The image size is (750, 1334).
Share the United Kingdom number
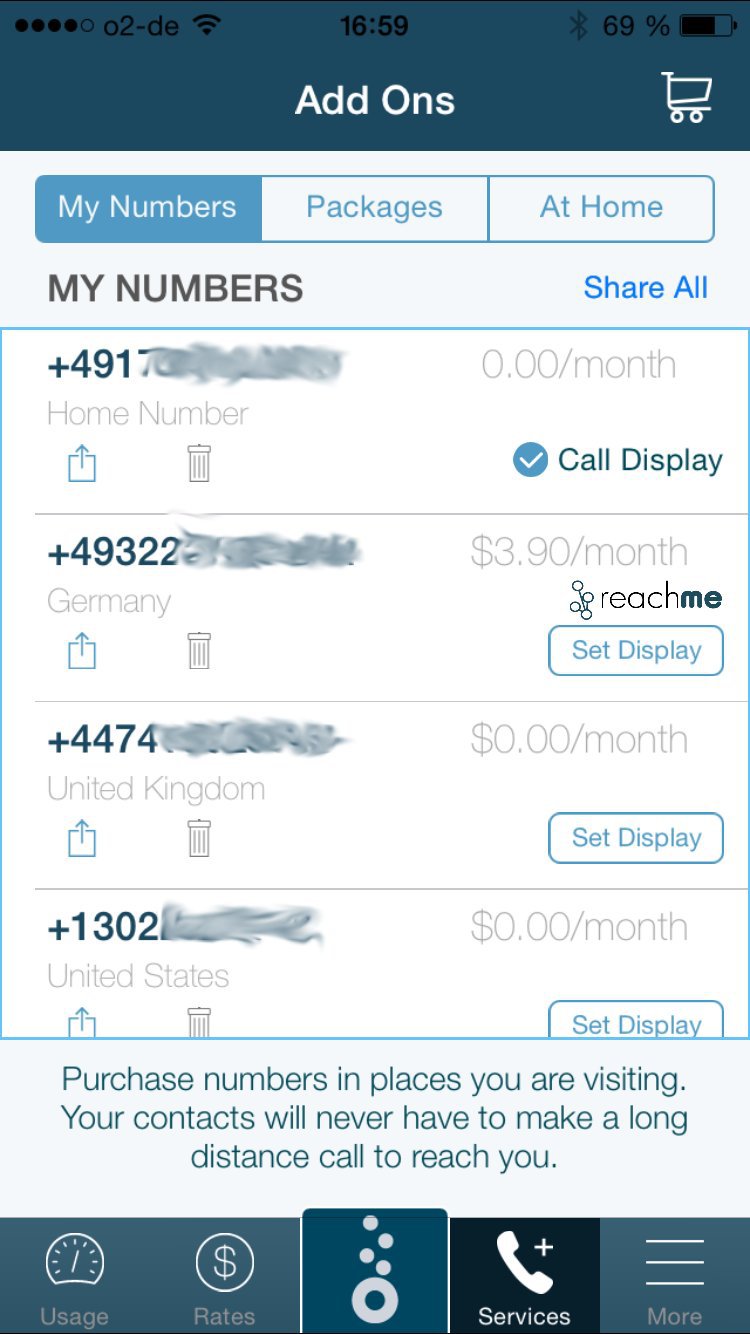click(82, 838)
